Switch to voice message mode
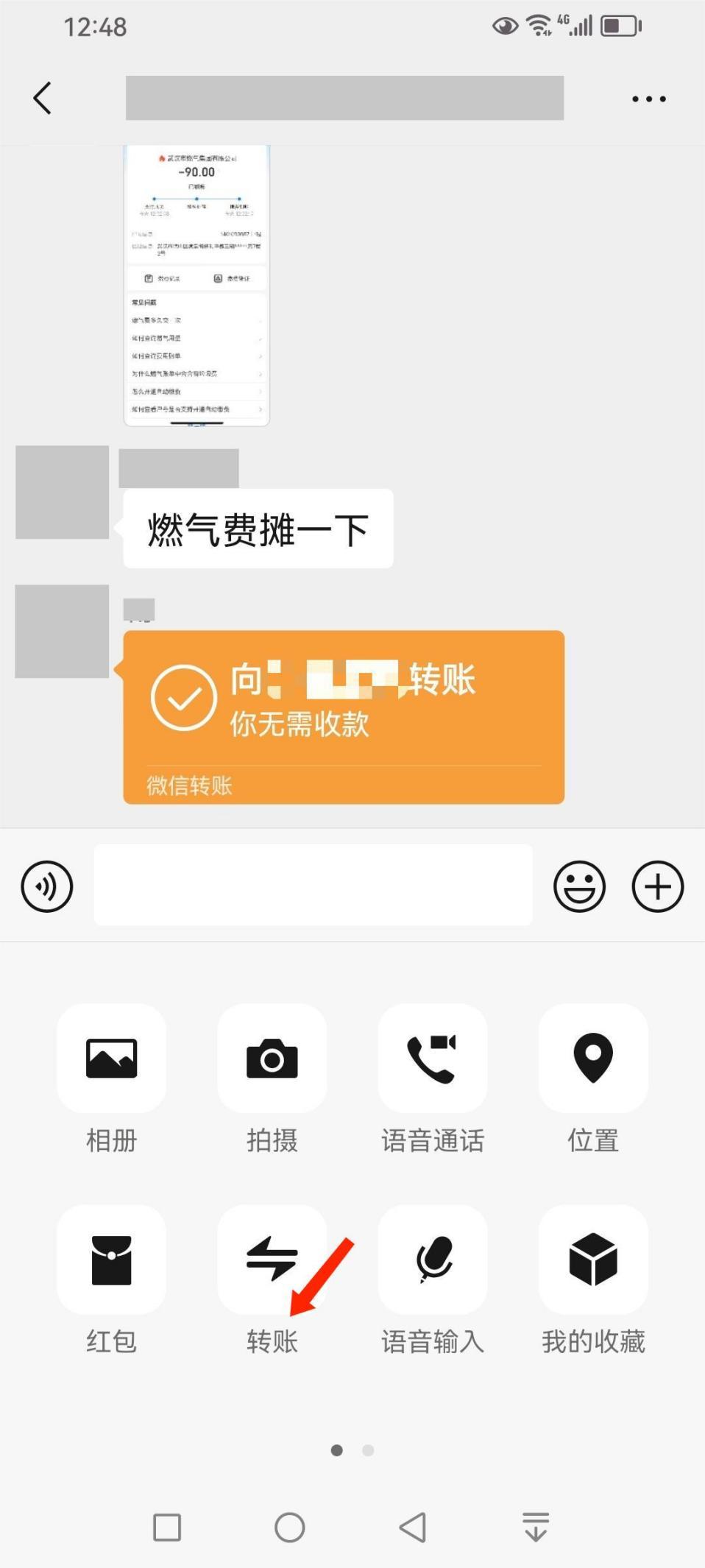The width and height of the screenshot is (705, 1568). [47, 886]
